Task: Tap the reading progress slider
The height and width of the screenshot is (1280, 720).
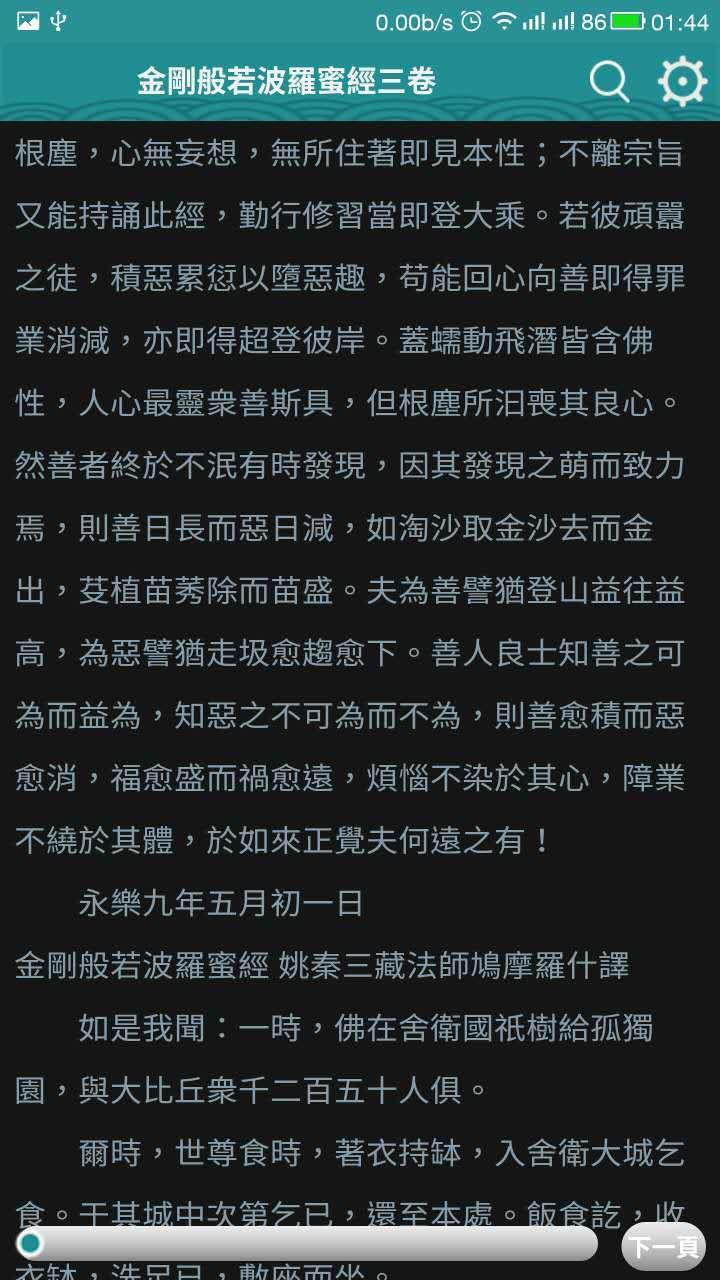Action: click(308, 1243)
